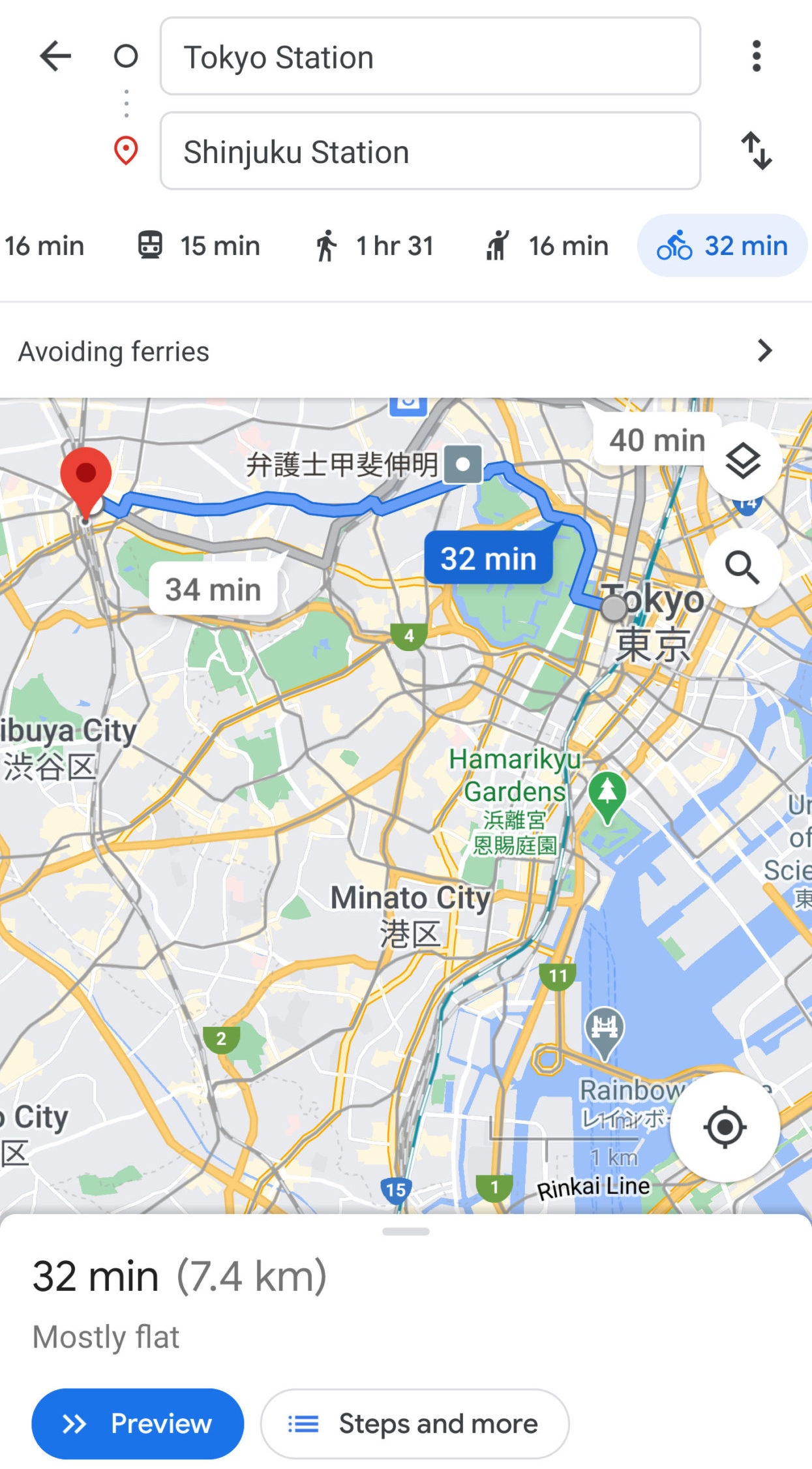The image size is (812, 1469).
Task: Select the cycling mode showing 32 min
Action: pos(722,246)
